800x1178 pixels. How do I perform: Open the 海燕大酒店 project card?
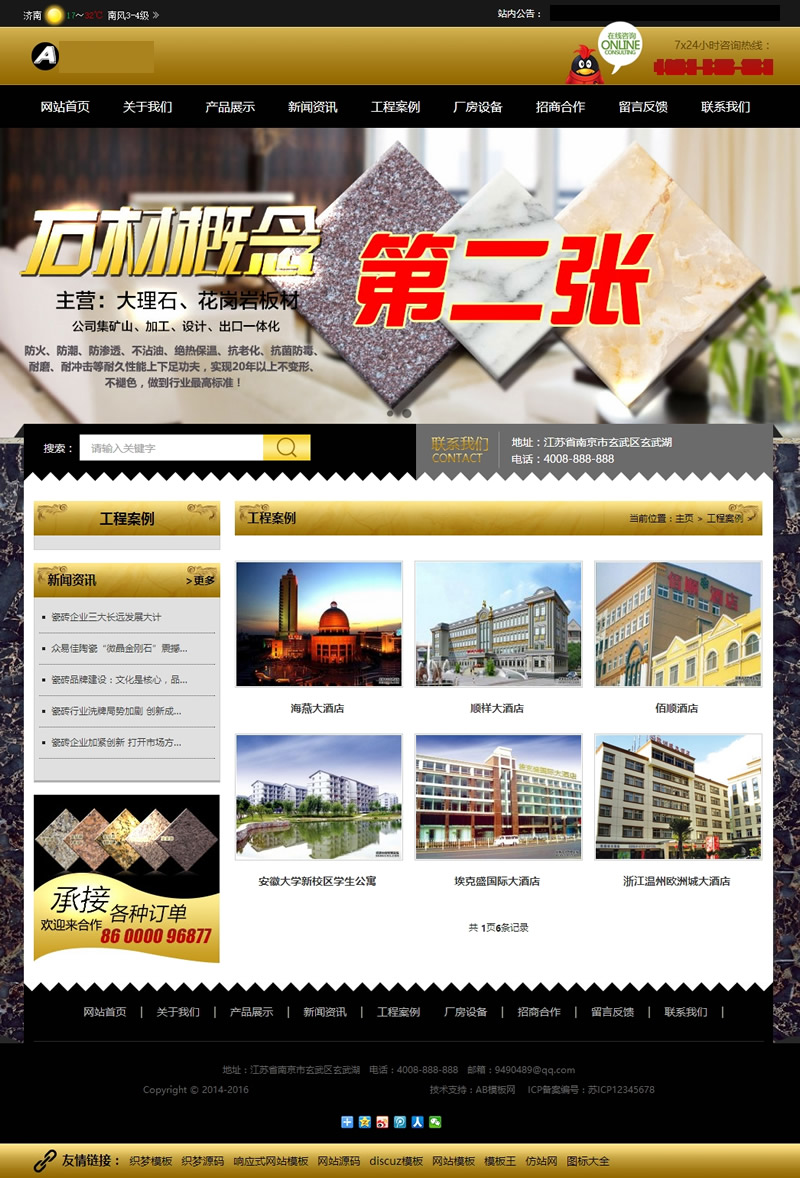(x=318, y=624)
